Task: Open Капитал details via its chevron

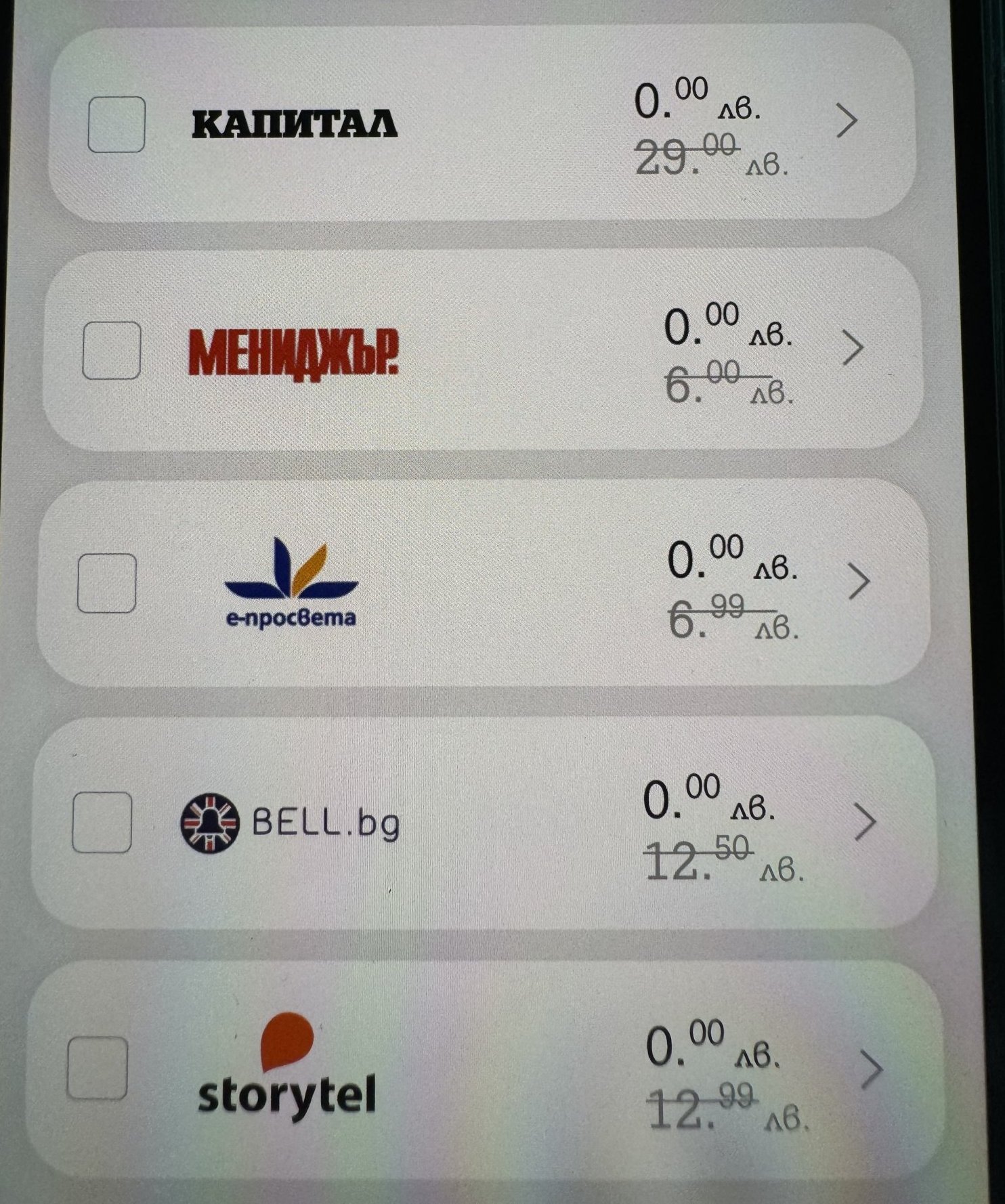Action: point(847,121)
